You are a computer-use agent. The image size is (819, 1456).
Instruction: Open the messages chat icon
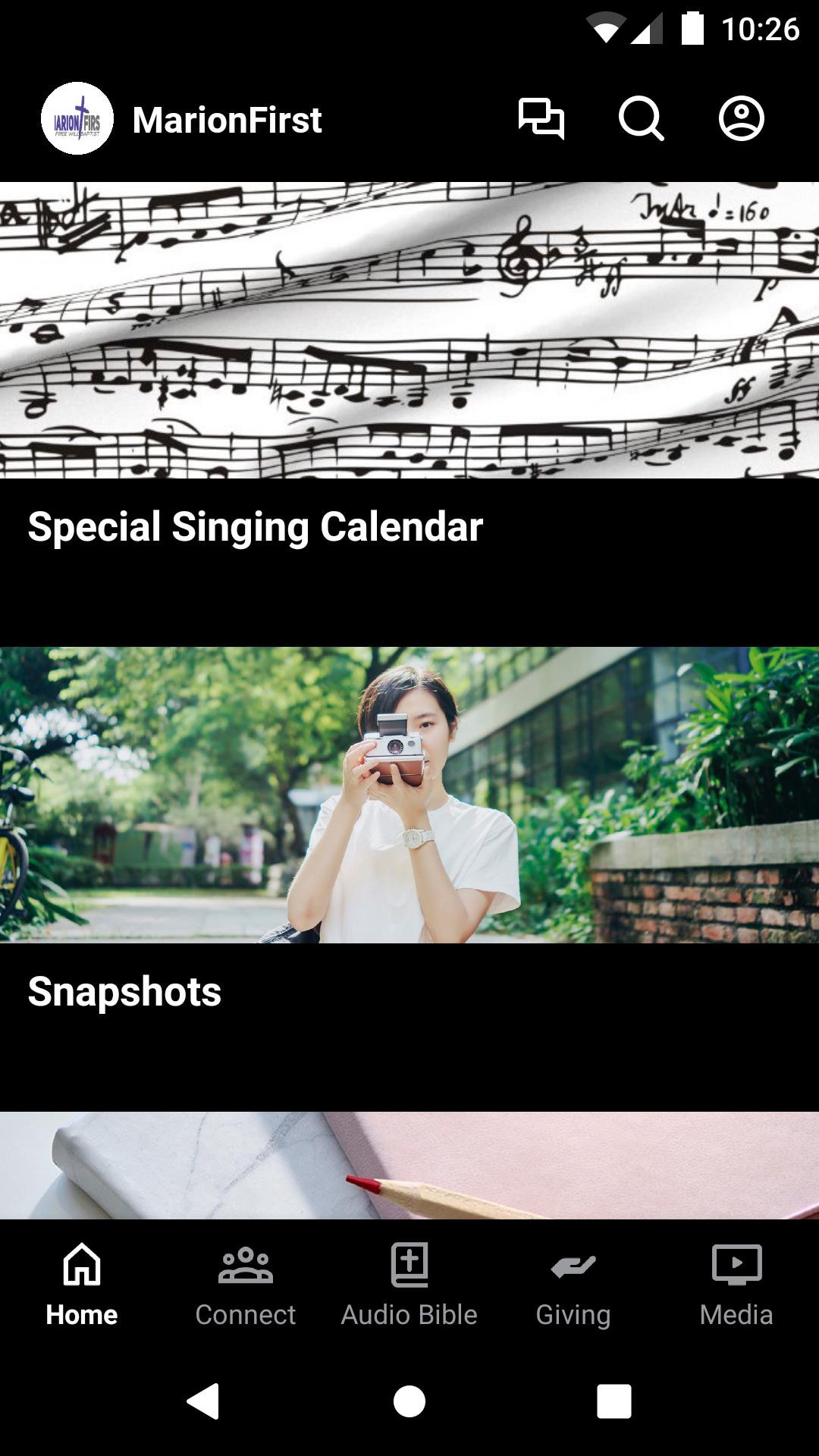(541, 119)
